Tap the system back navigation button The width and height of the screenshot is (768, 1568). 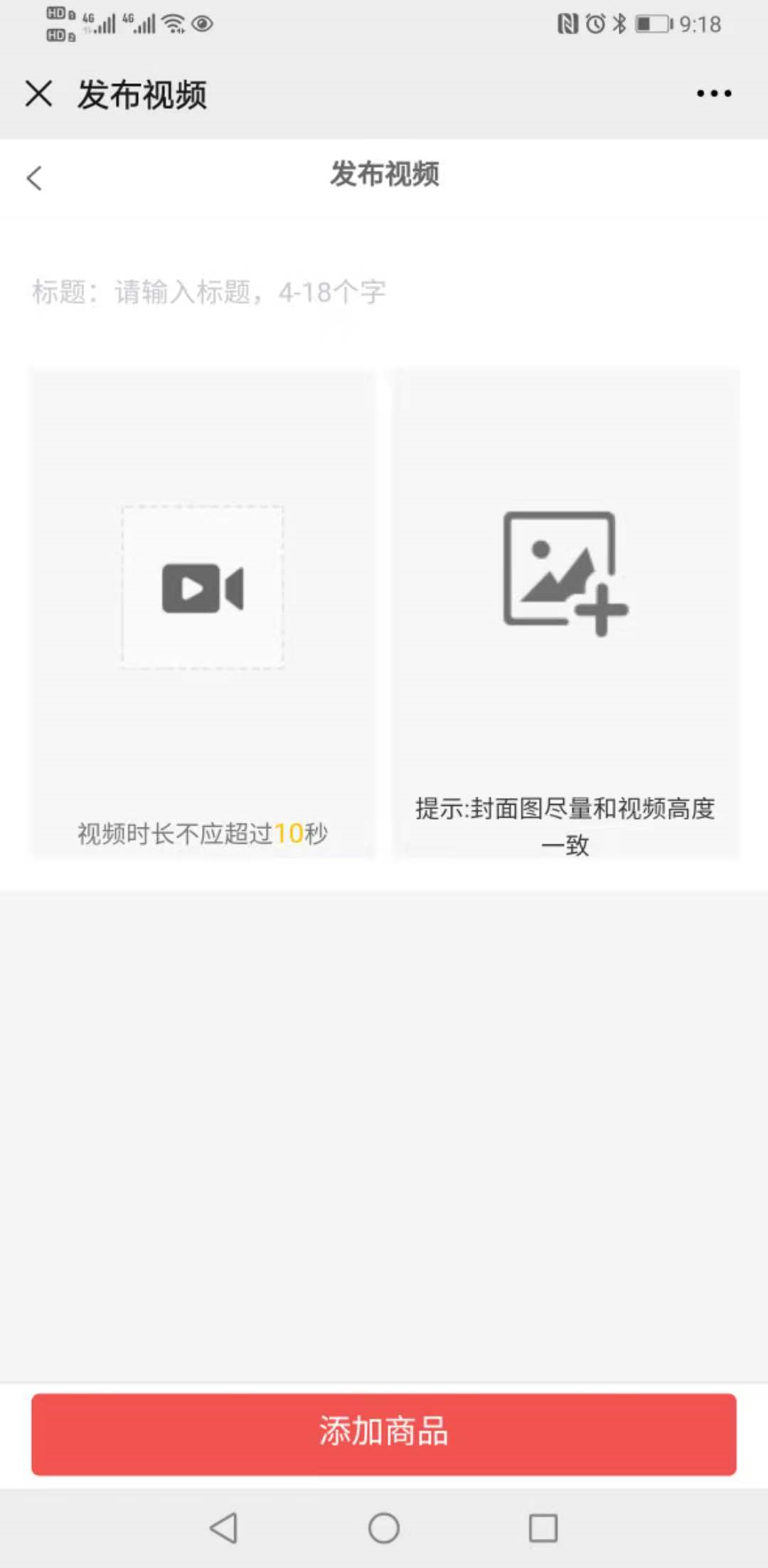pos(224,1527)
